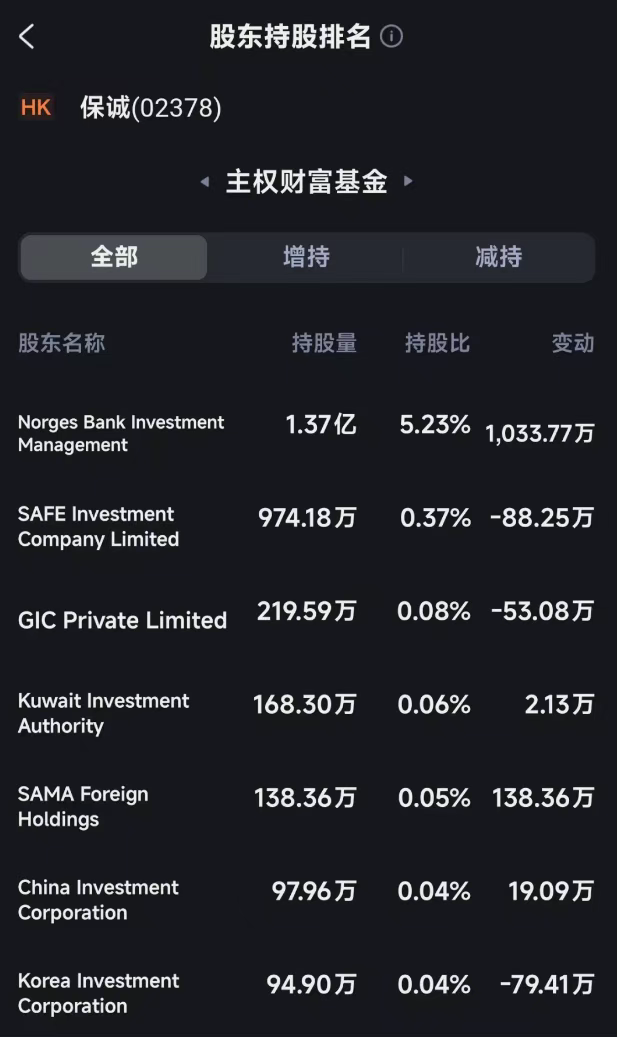The width and height of the screenshot is (618, 1038).
Task: Open Korea Investment Corporation row
Action: [98, 992]
